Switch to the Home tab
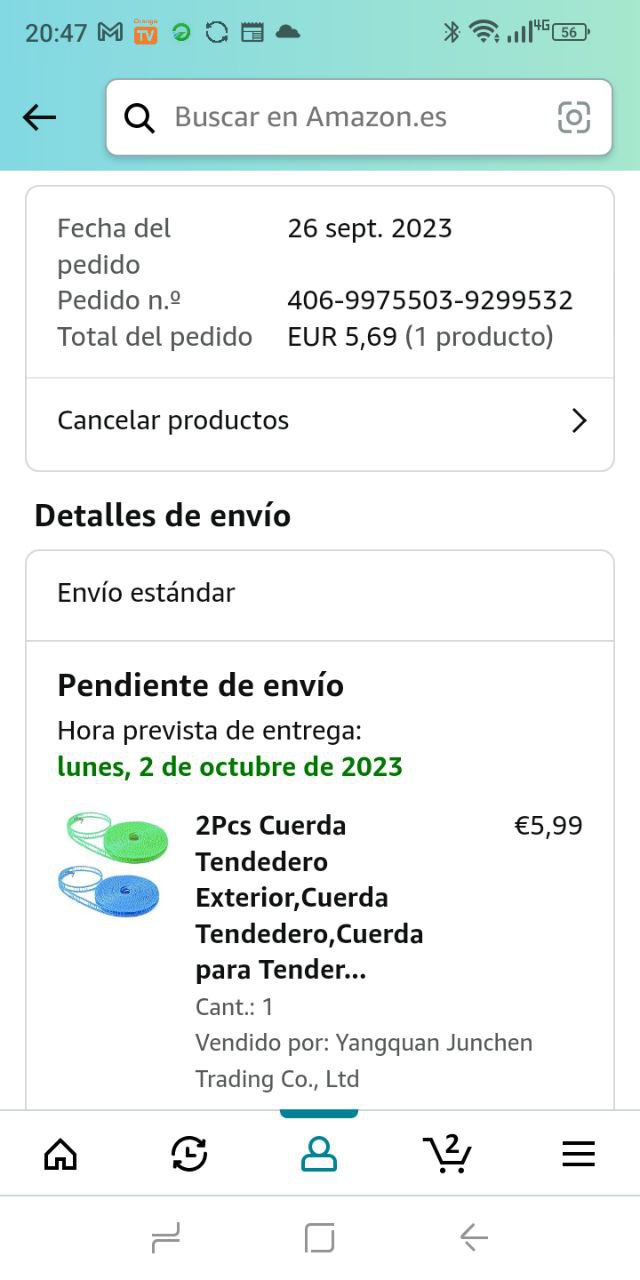 [61, 1154]
